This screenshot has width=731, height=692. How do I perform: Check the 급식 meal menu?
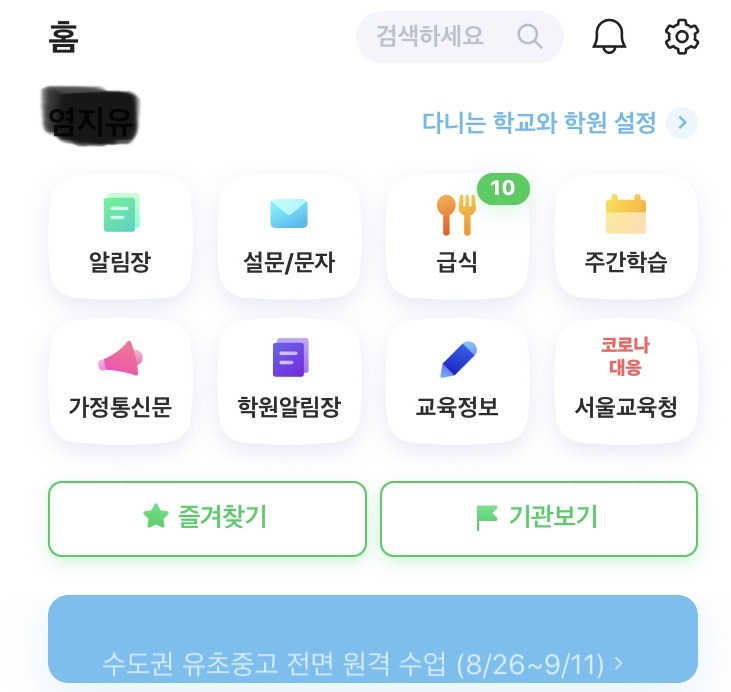(x=457, y=236)
